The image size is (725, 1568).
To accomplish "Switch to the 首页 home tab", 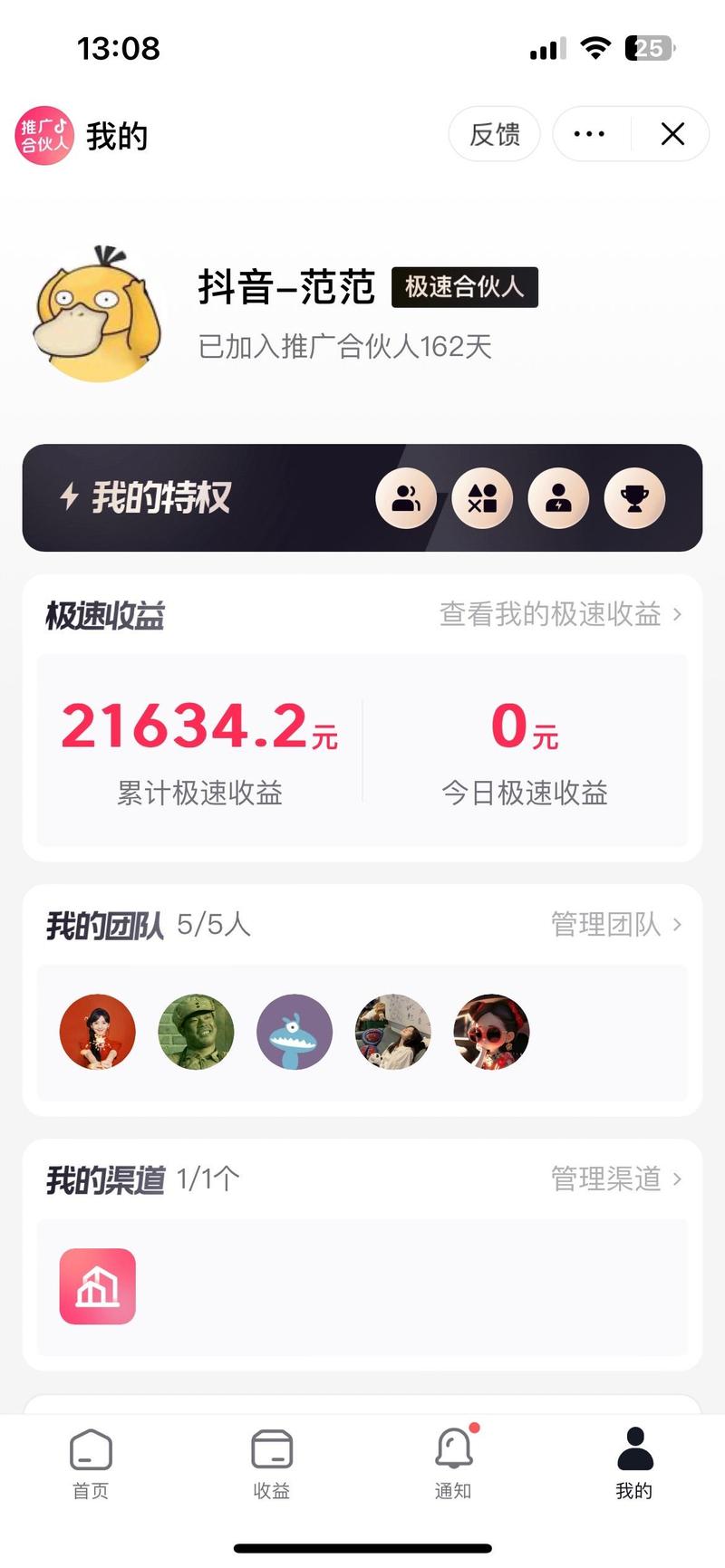I will pos(91,1463).
